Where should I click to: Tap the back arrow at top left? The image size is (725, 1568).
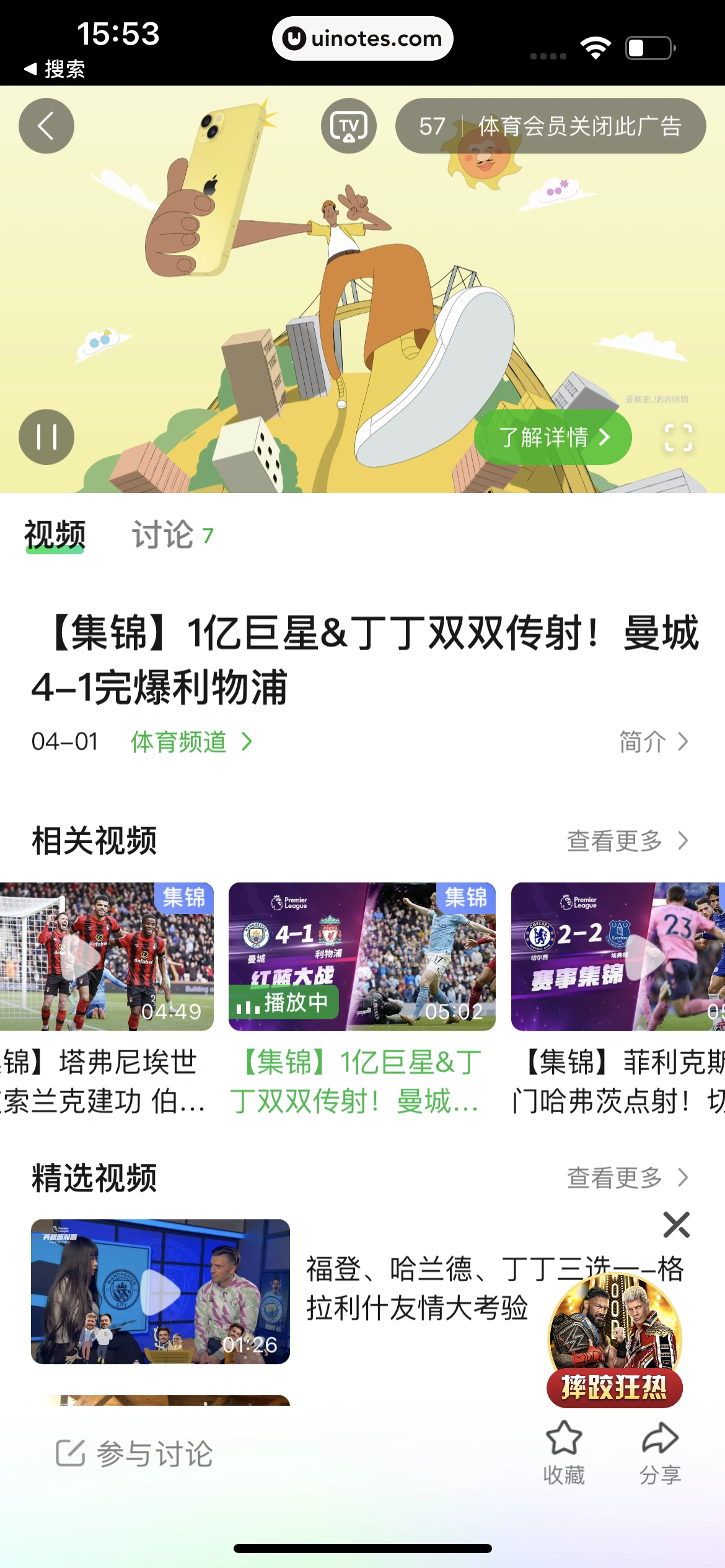point(46,126)
